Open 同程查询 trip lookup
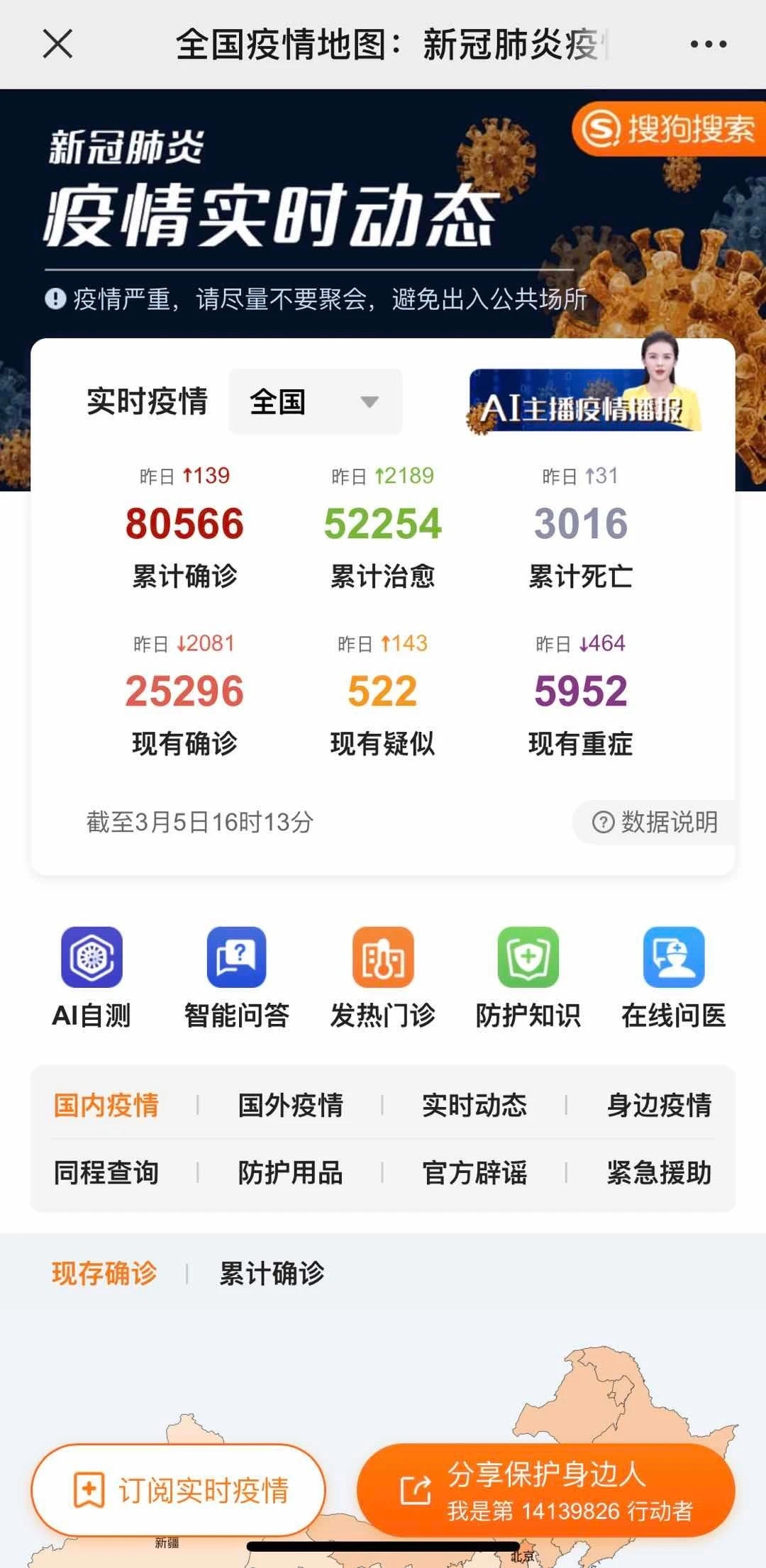 click(106, 1172)
